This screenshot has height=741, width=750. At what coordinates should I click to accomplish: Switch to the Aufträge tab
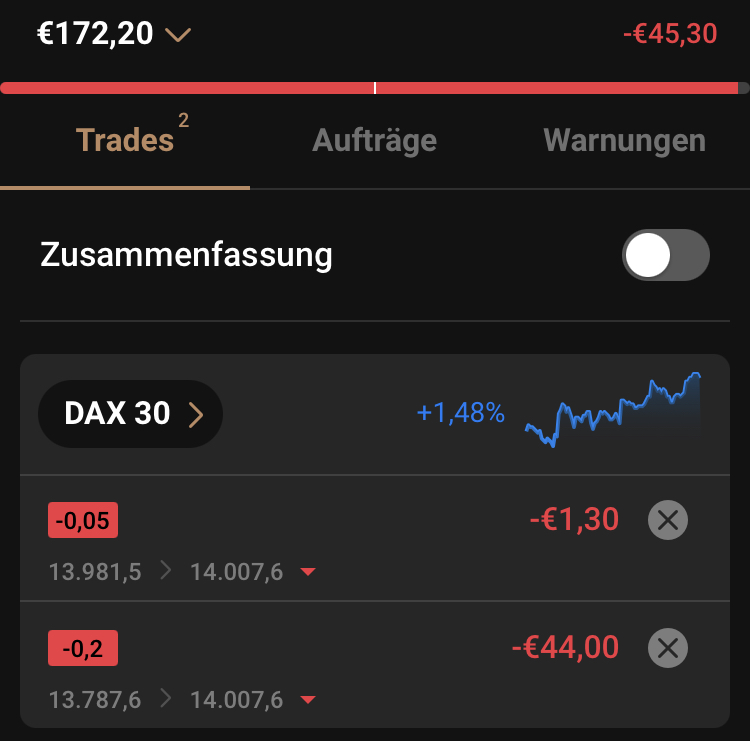pyautogui.click(x=374, y=140)
